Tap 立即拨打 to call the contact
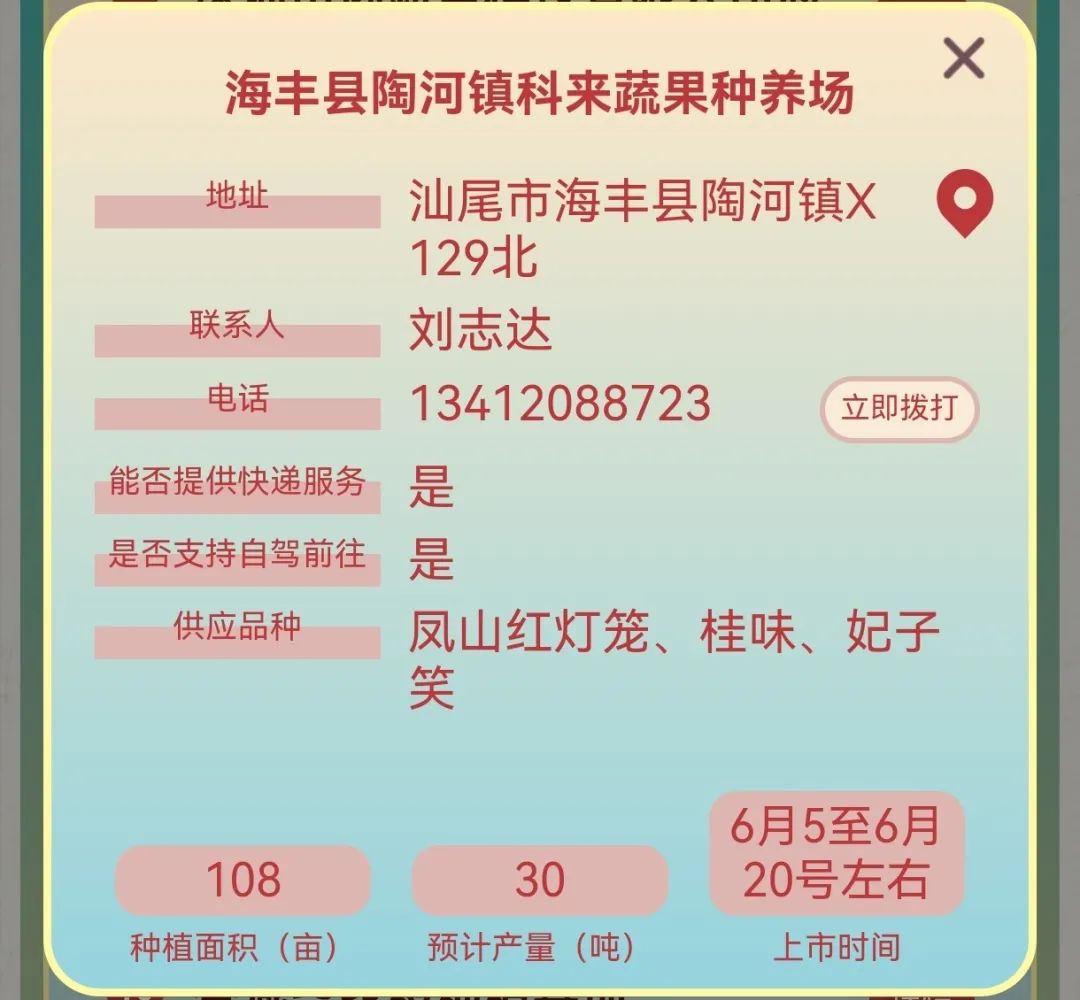1080x1000 pixels. (x=899, y=409)
